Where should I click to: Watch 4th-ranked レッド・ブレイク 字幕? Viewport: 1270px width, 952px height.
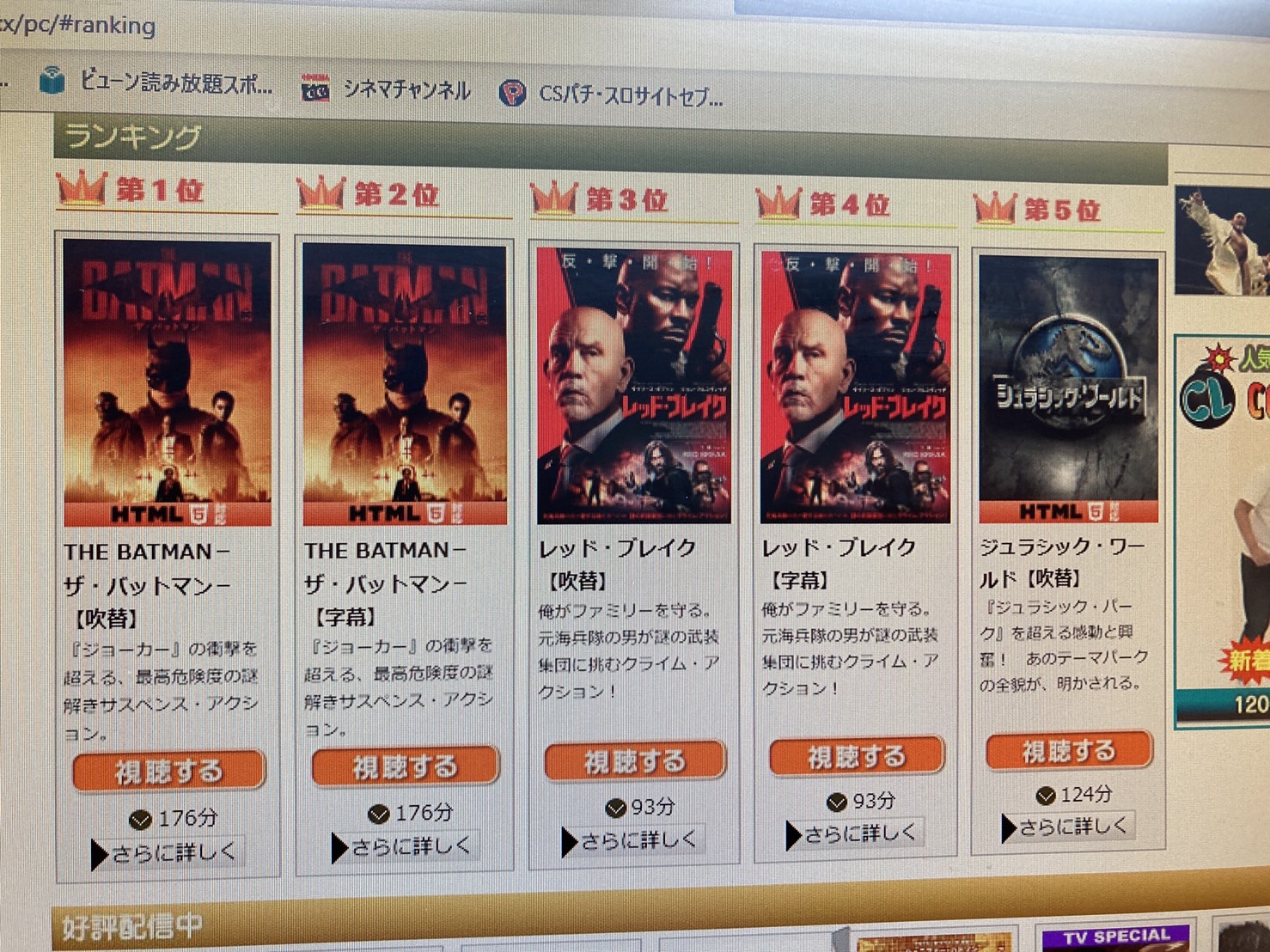click(857, 756)
